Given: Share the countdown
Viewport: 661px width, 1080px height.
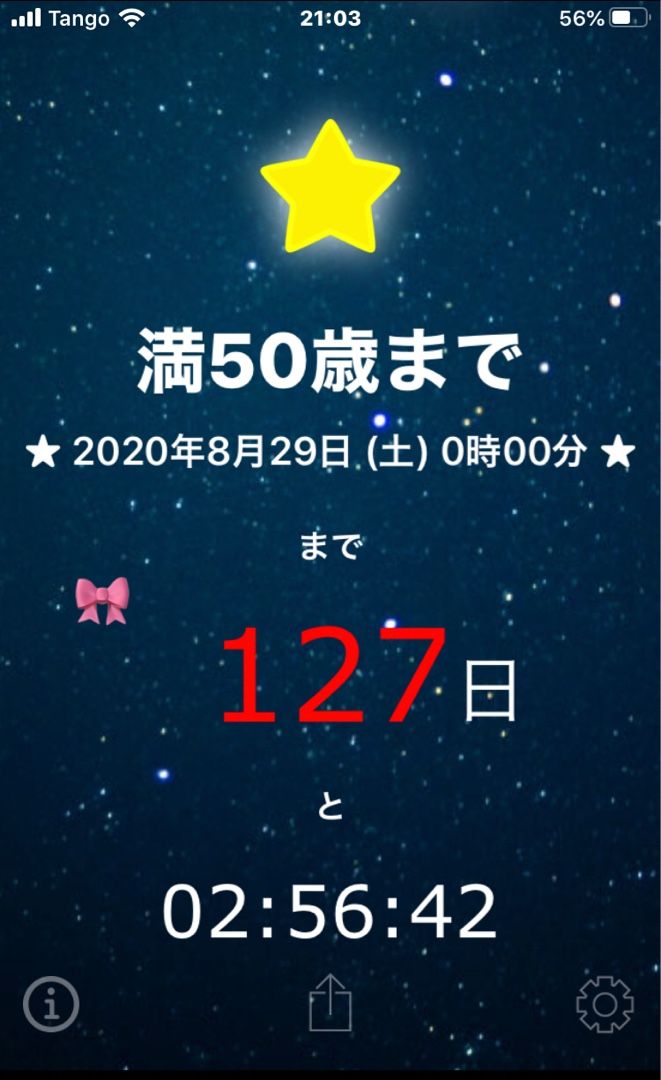Looking at the screenshot, I should [x=331, y=1003].
